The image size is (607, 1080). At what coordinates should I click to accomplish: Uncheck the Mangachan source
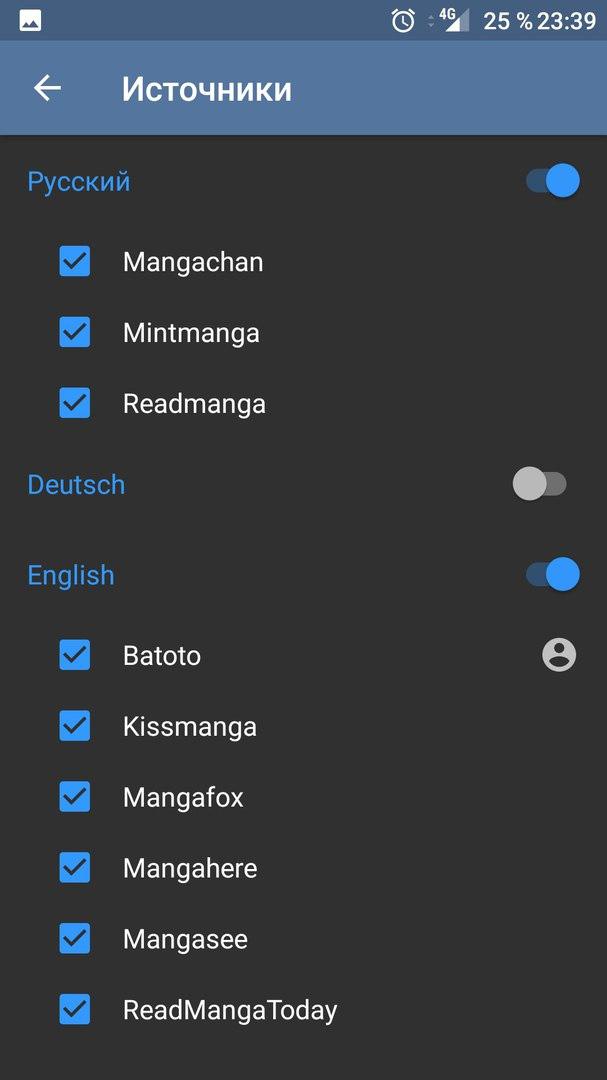tap(74, 262)
